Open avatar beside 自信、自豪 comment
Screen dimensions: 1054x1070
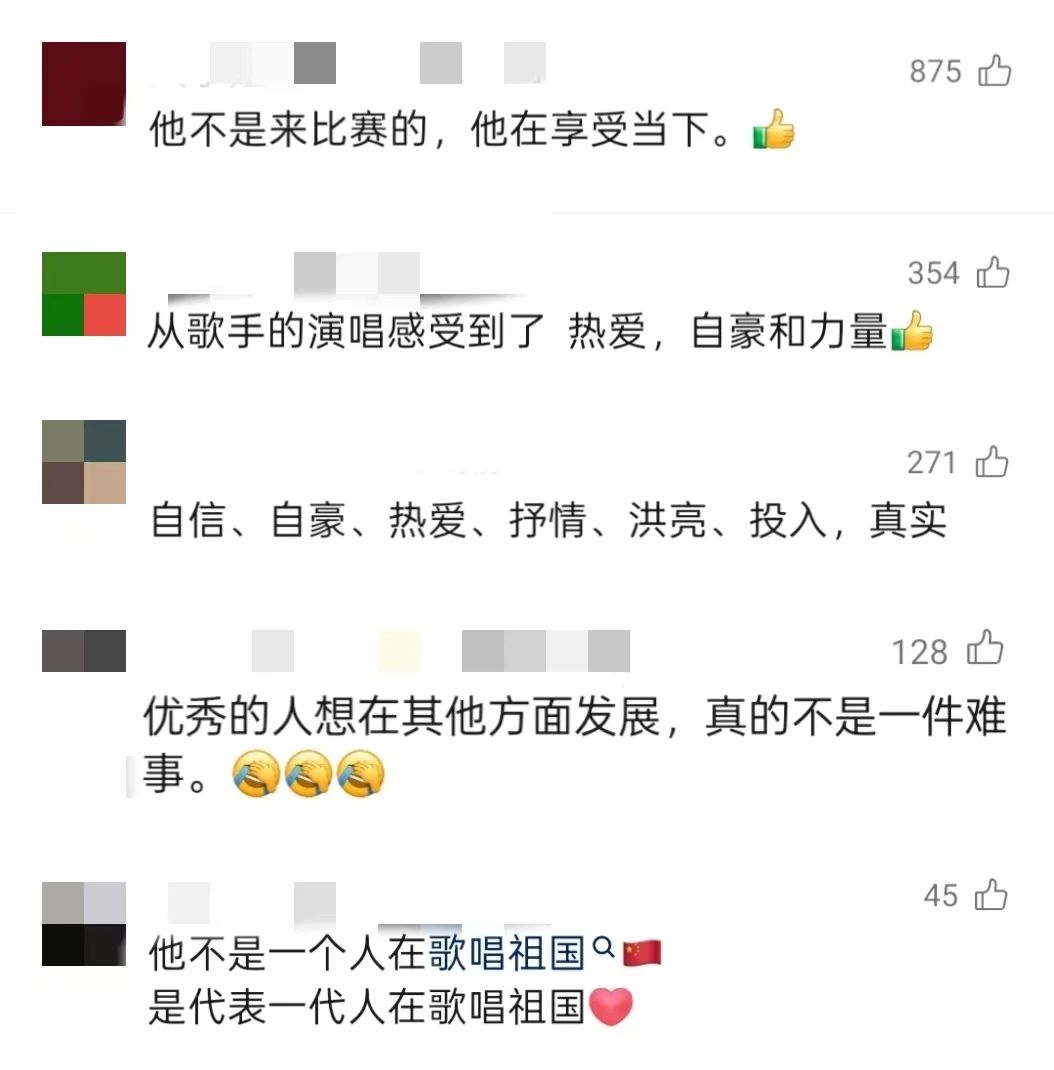point(84,462)
